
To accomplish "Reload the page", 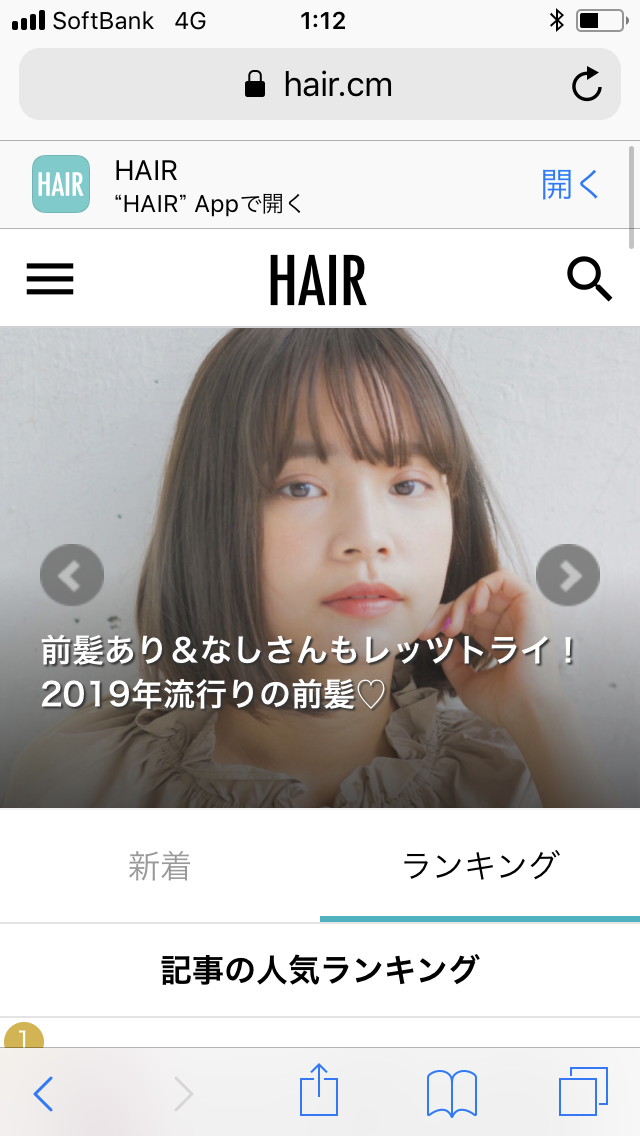I will coord(587,85).
